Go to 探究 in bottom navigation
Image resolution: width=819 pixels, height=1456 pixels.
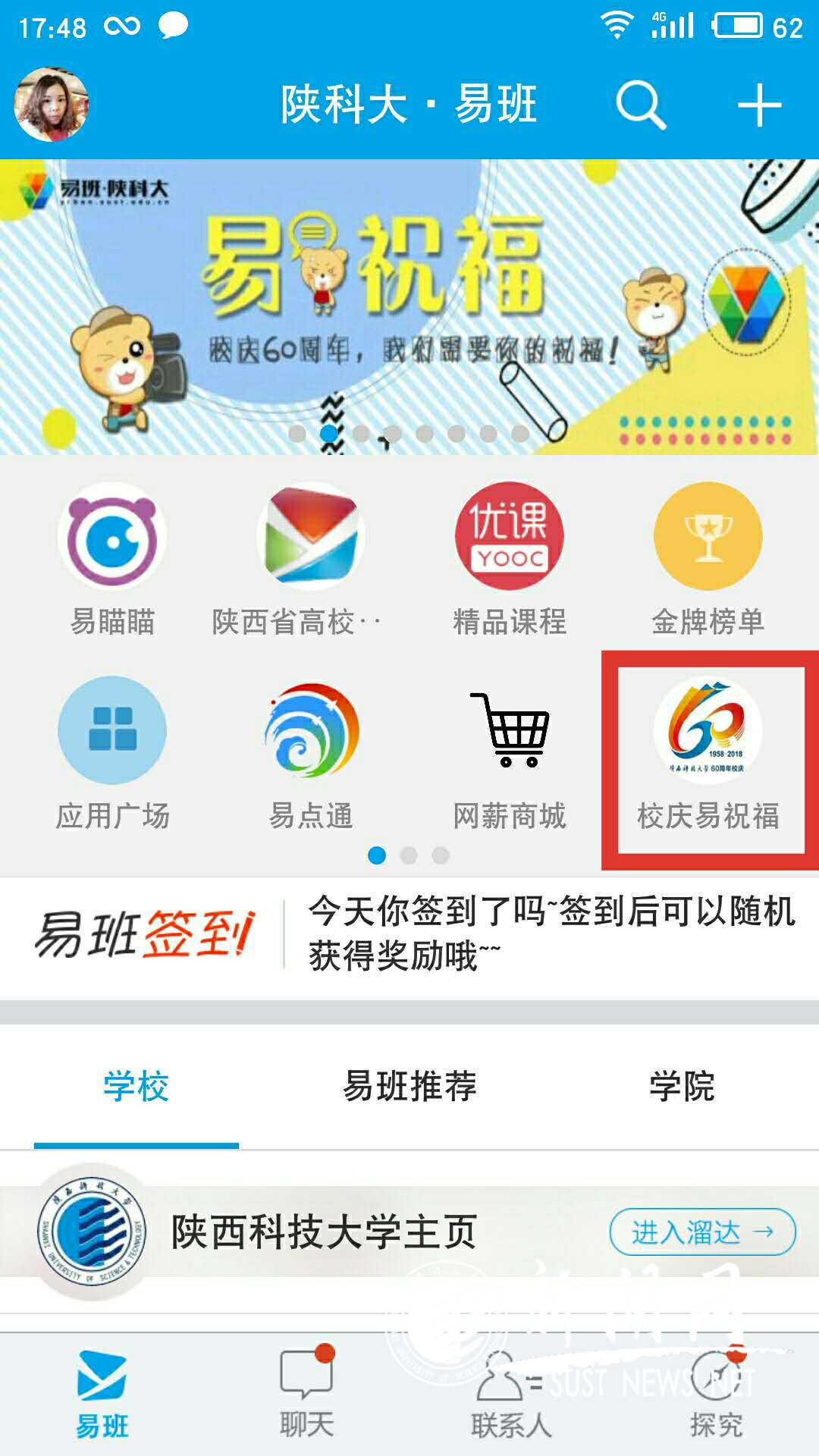click(x=716, y=1394)
